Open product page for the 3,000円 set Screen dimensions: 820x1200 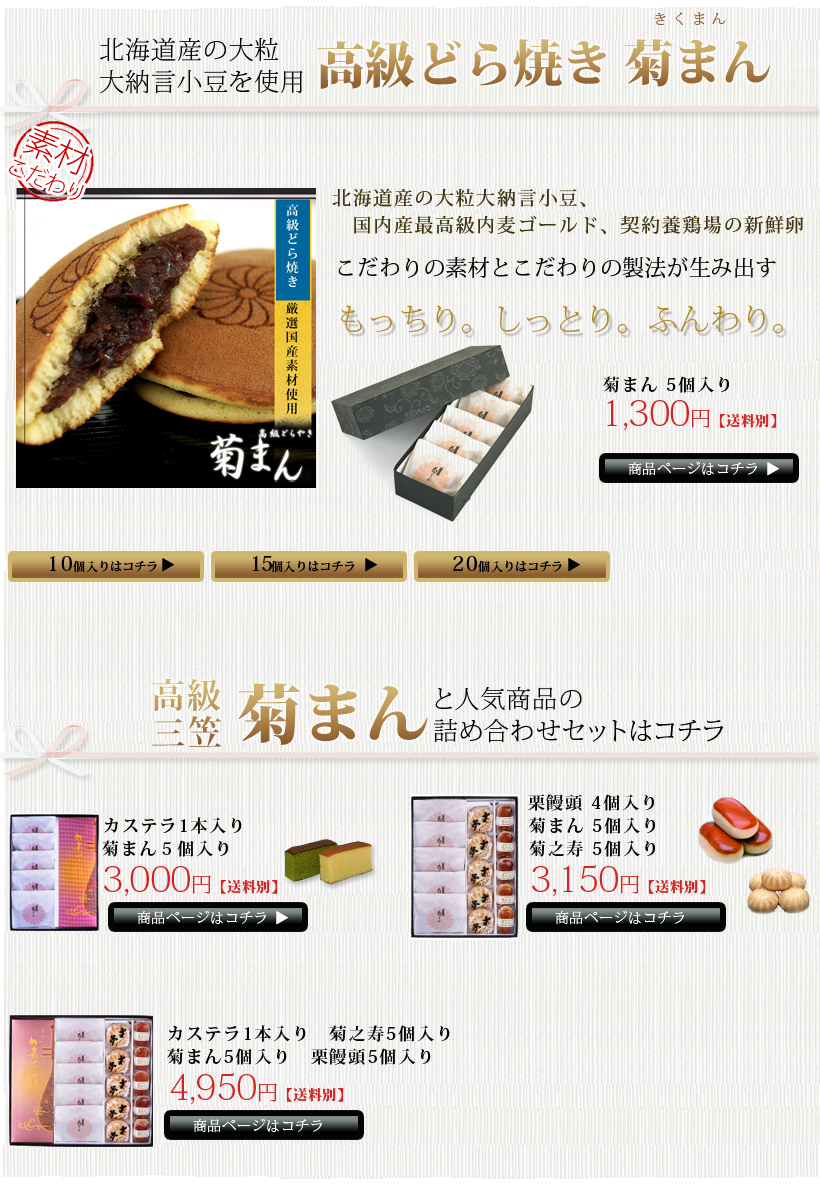208,917
